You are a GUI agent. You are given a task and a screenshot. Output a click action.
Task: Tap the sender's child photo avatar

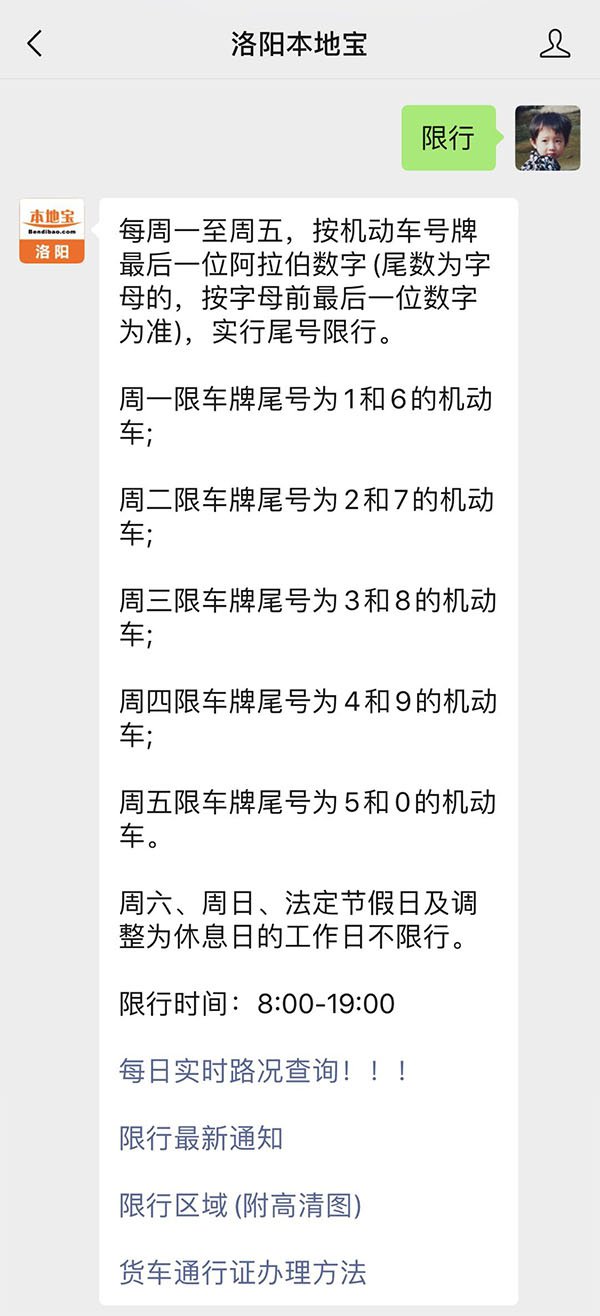(547, 138)
